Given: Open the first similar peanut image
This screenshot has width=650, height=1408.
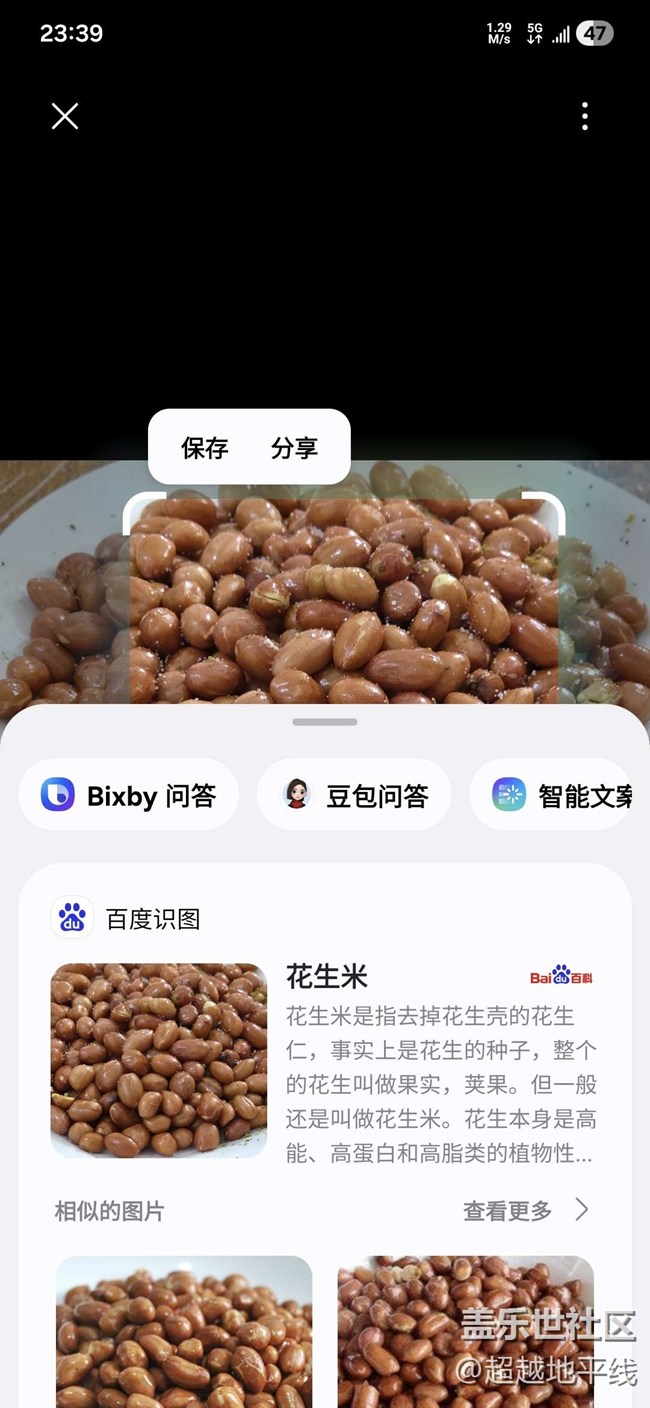Looking at the screenshot, I should click(x=184, y=1330).
